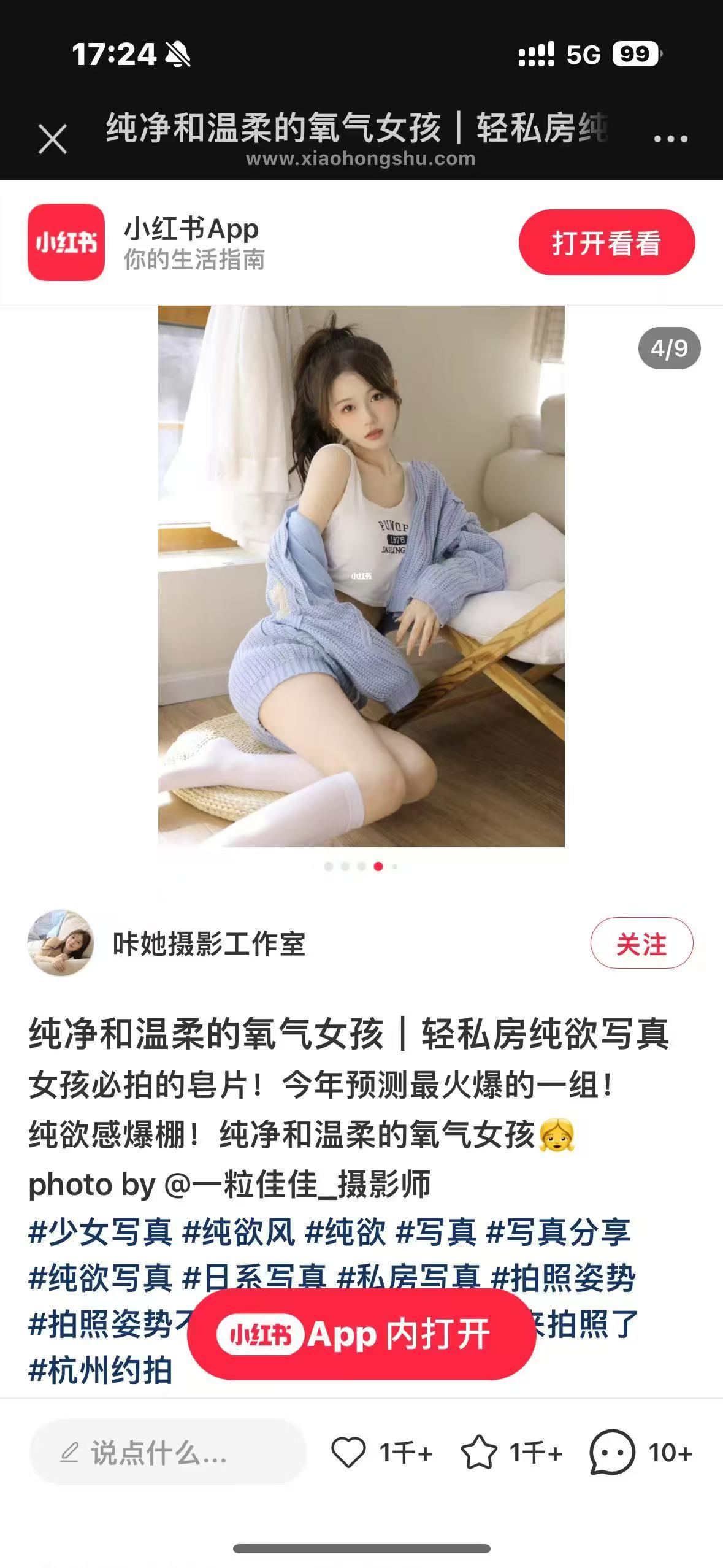Open the #纯欲写真 hashtag

(x=101, y=1278)
